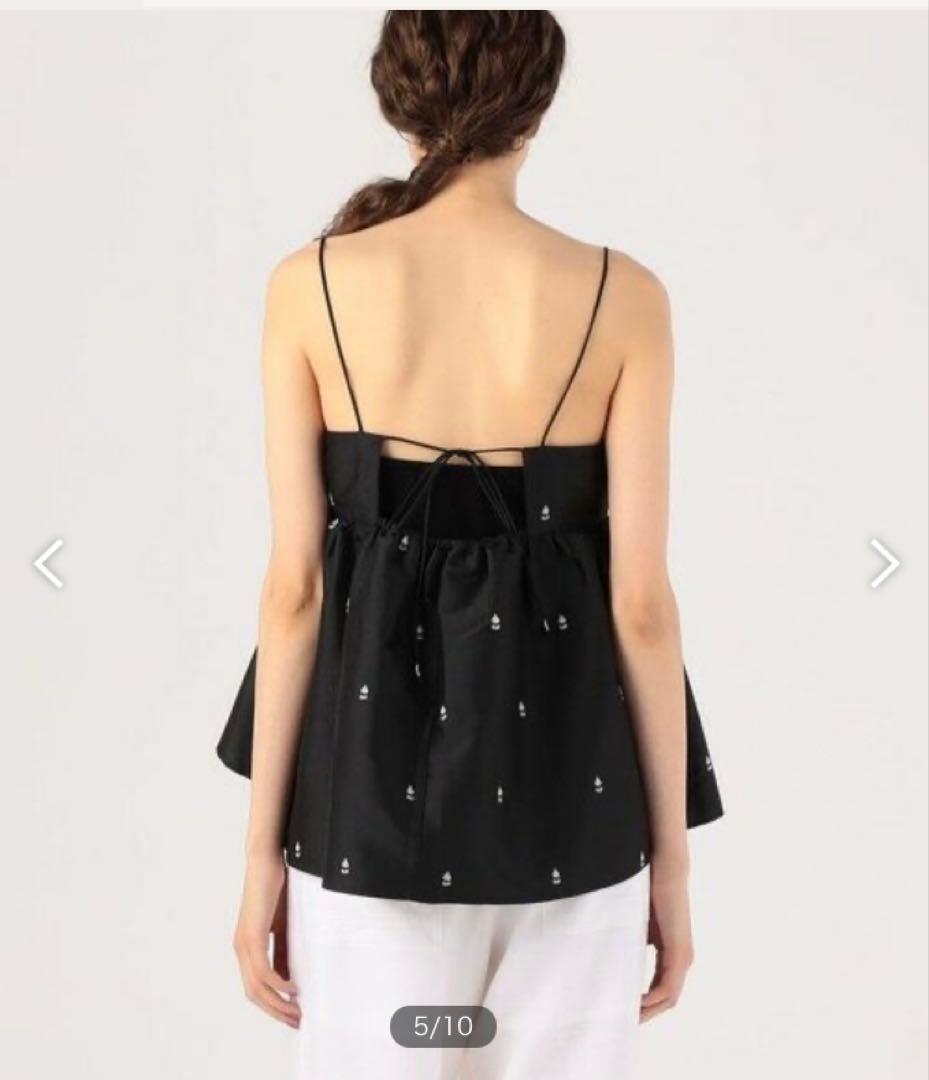Go to the previous product photo
The image size is (929, 1080).
(48, 564)
